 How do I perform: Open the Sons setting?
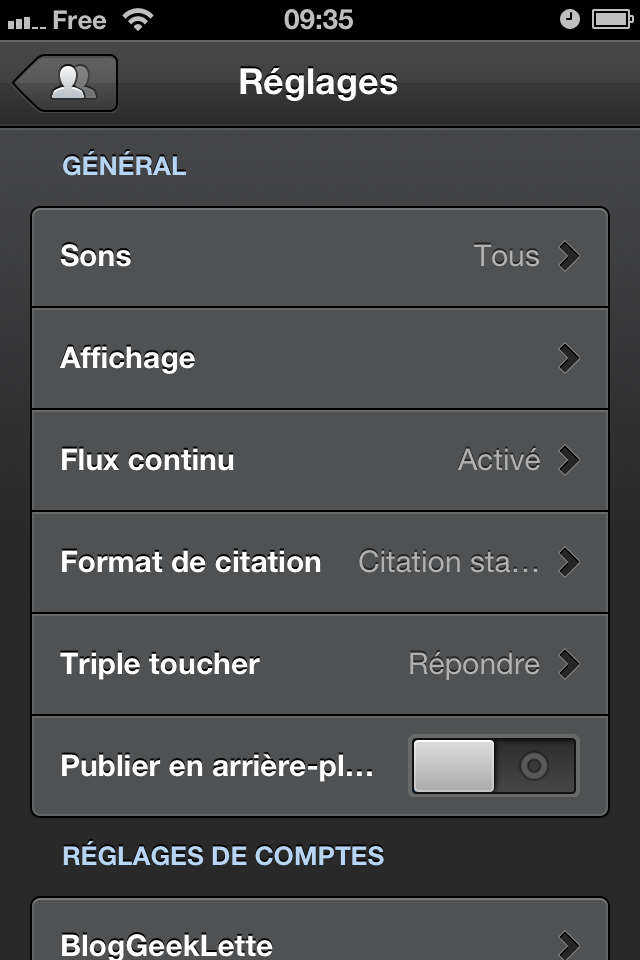tap(320, 256)
